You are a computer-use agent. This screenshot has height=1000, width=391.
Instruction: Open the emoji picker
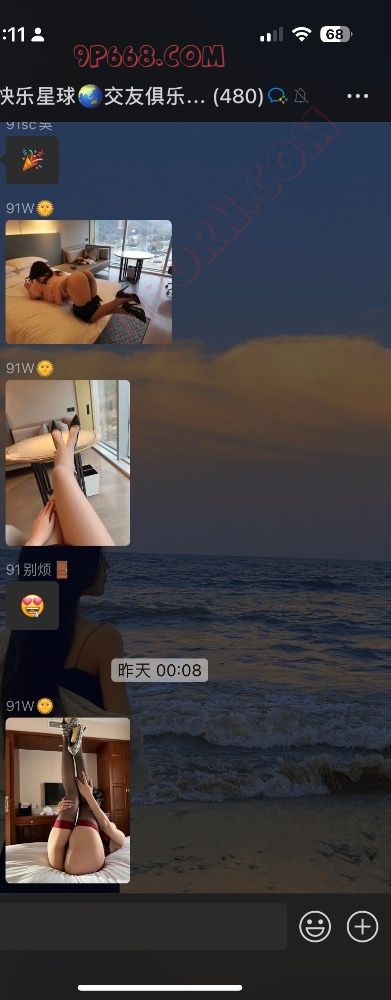coord(315,926)
